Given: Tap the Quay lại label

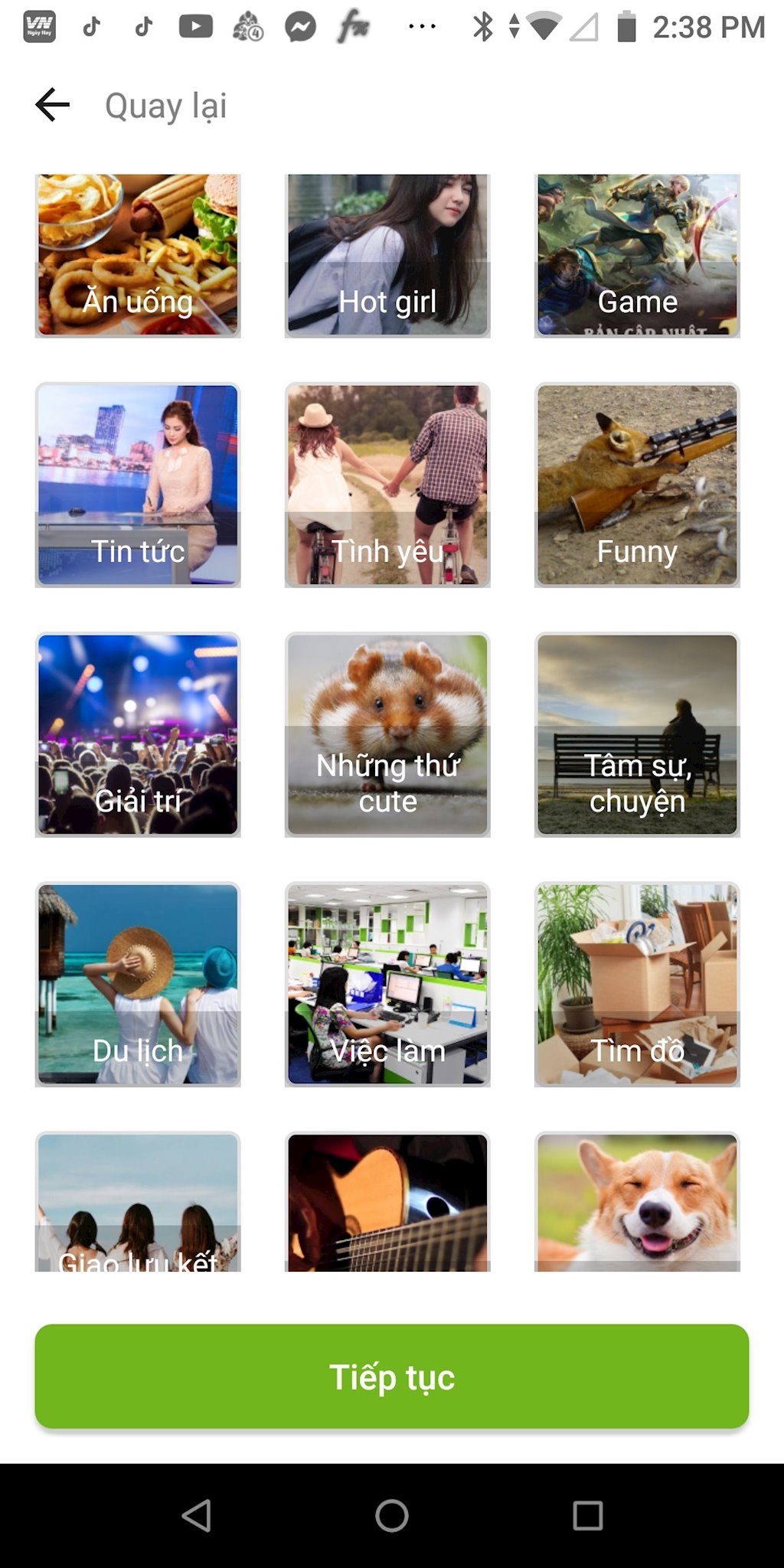Looking at the screenshot, I should coord(165,105).
